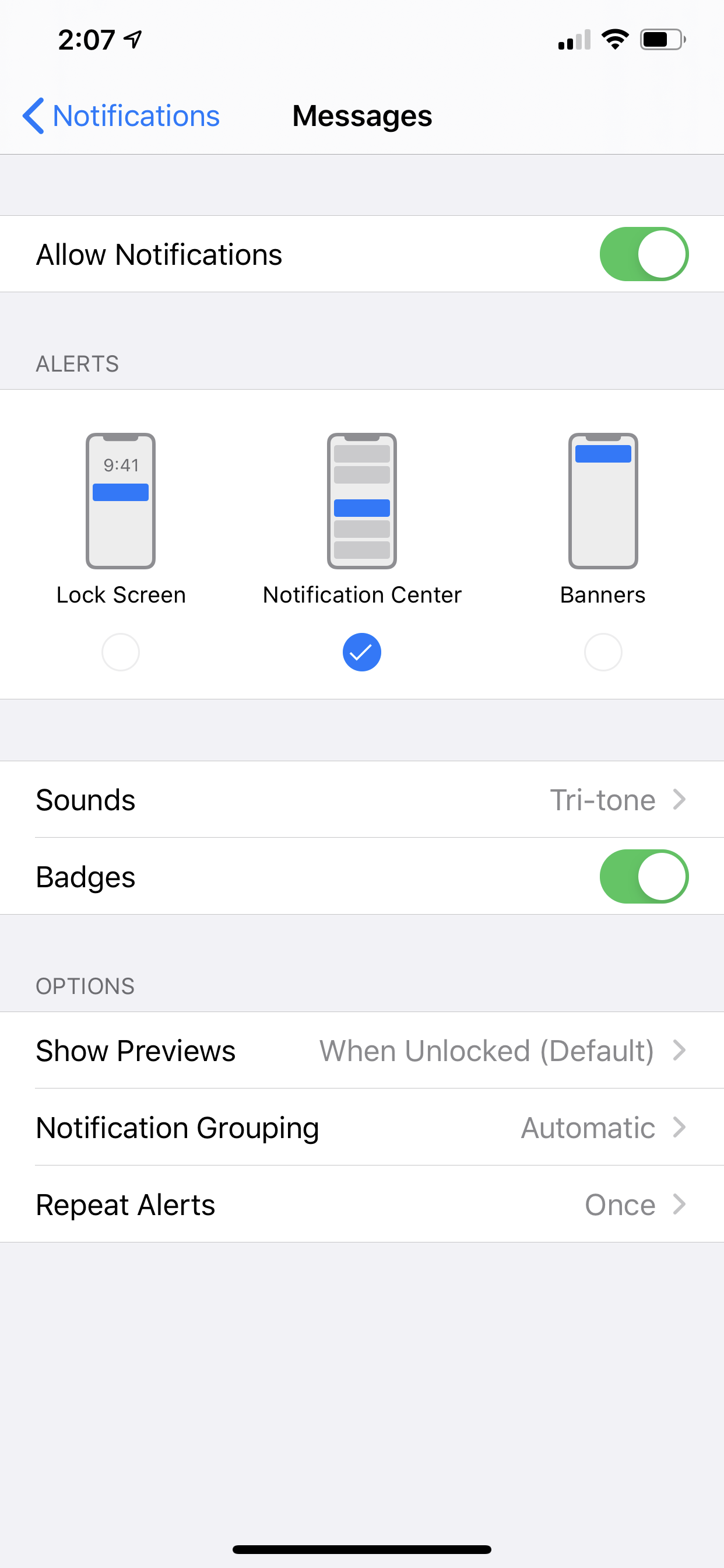The image size is (724, 1568).
Task: Open Show Previews options
Action: coord(361,1051)
